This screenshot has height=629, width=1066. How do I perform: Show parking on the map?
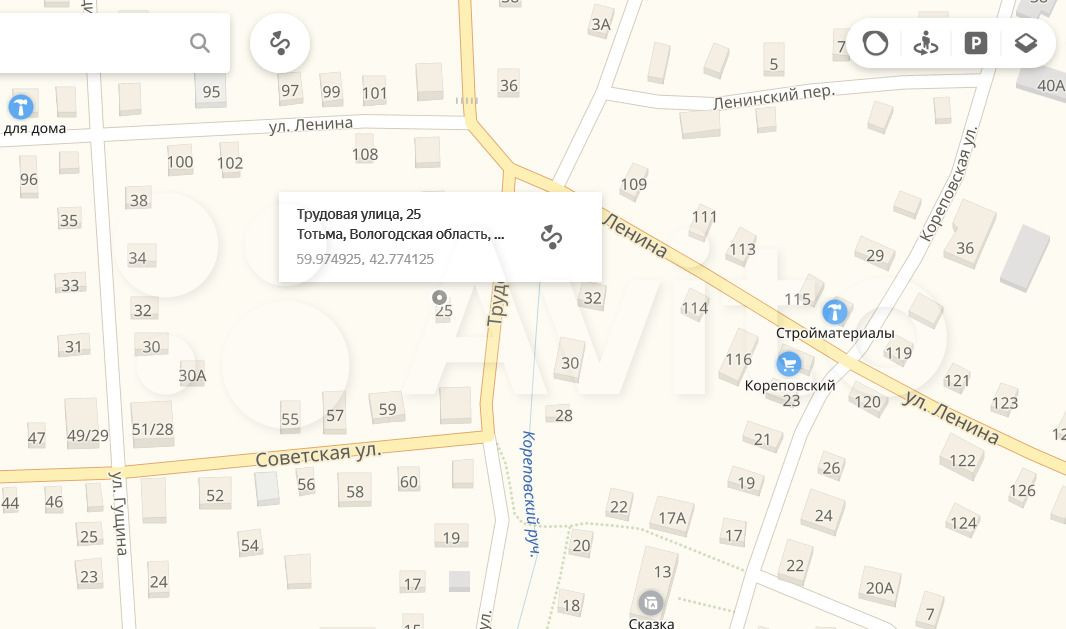(976, 44)
